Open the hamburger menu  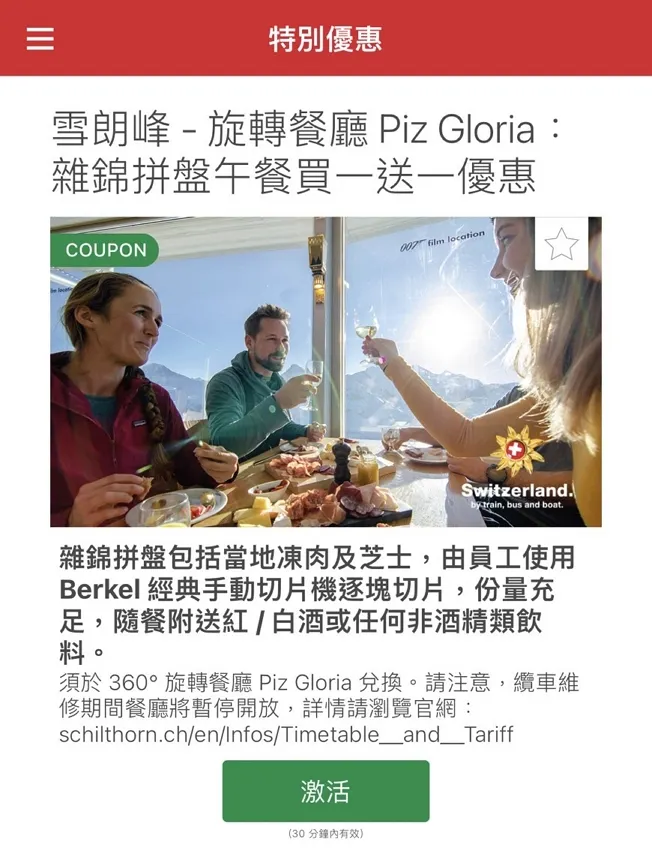pyautogui.click(x=40, y=38)
